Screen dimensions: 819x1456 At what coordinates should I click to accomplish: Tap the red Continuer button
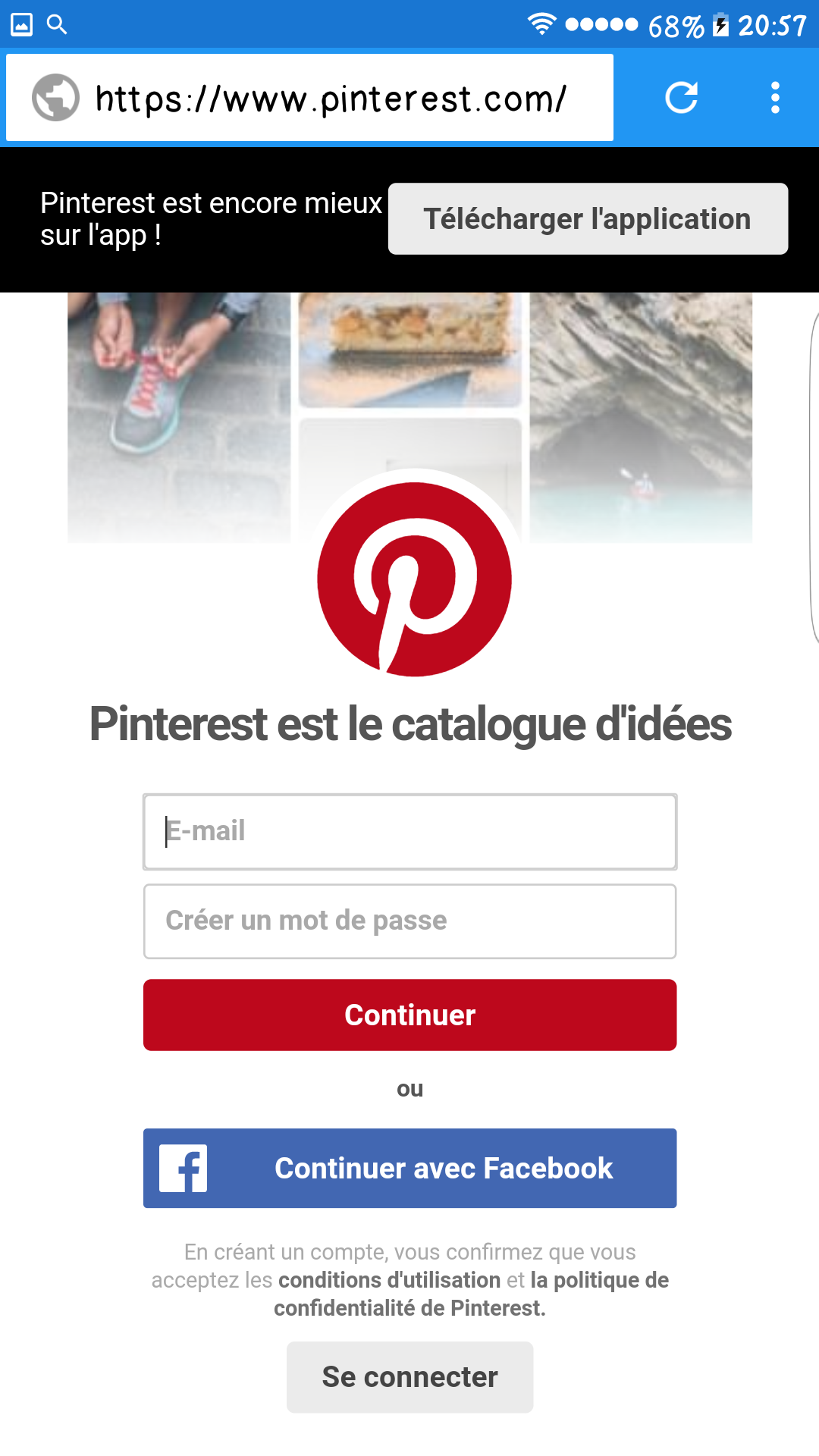click(x=409, y=1015)
